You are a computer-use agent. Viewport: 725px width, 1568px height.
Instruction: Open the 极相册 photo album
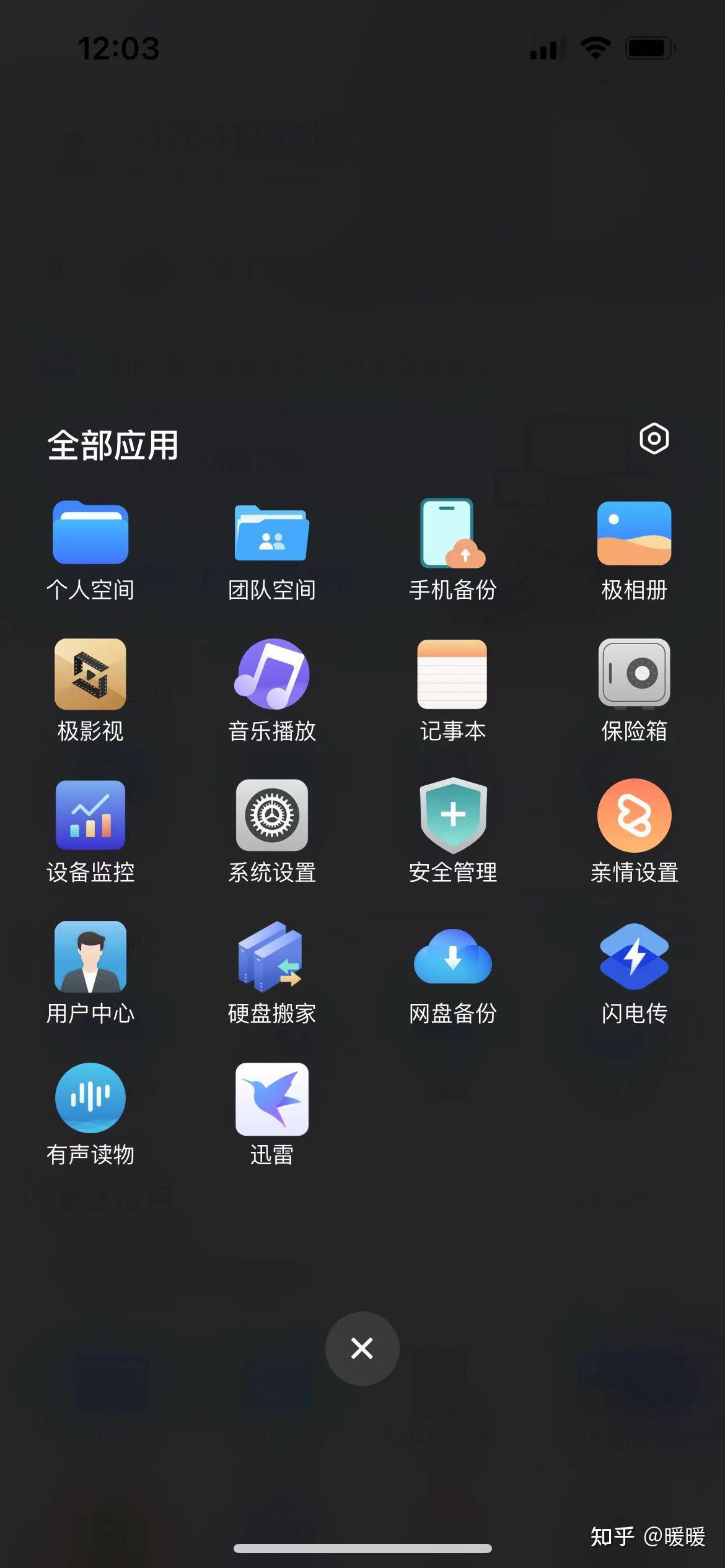(634, 534)
